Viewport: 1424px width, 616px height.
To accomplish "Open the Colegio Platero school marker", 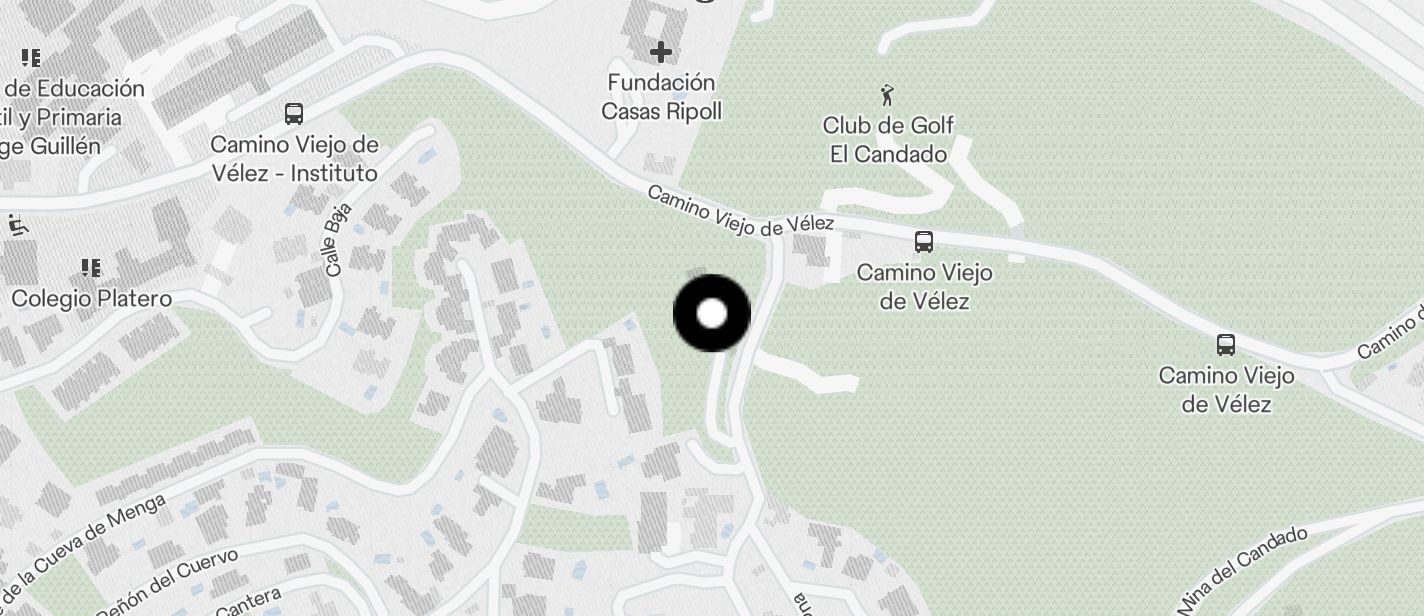I will coord(91,269).
